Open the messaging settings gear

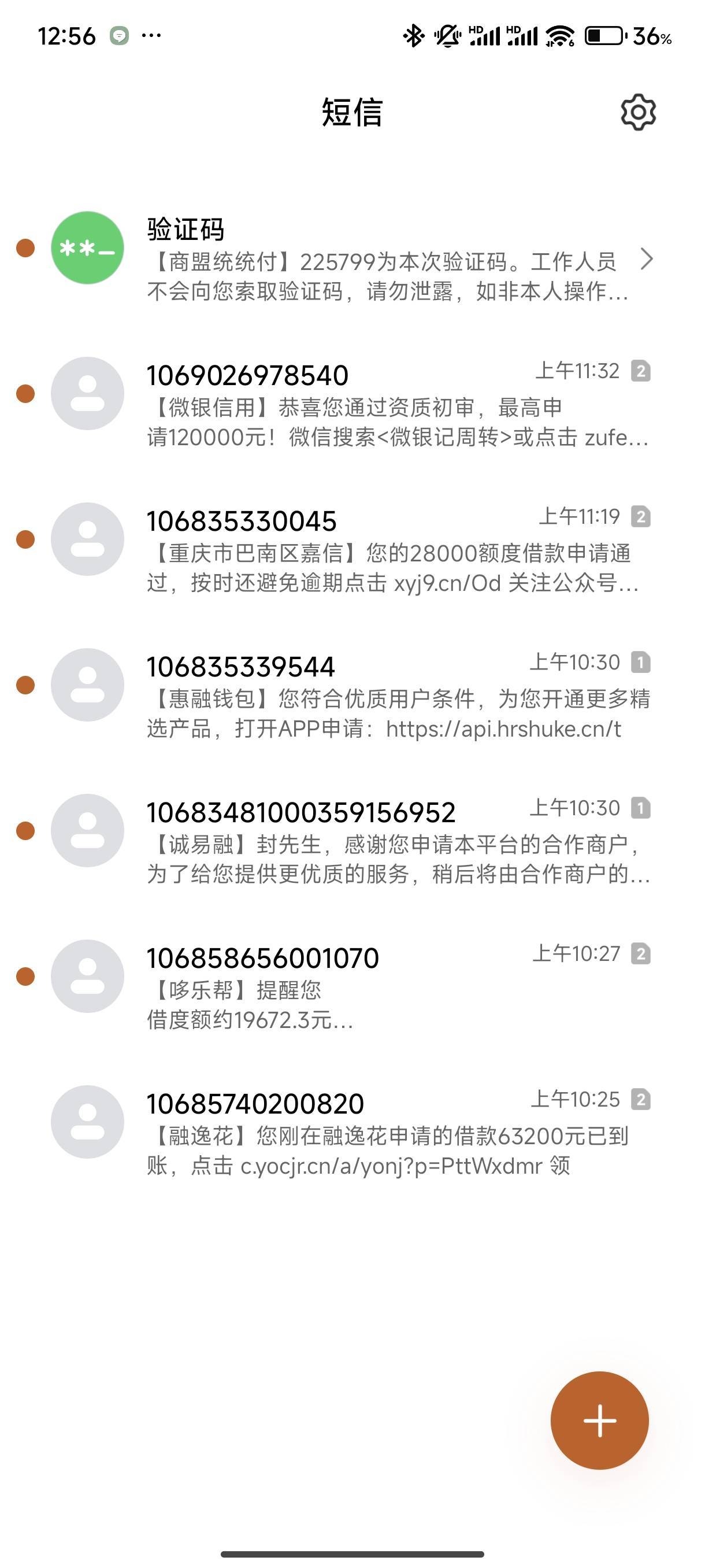pyautogui.click(x=638, y=112)
